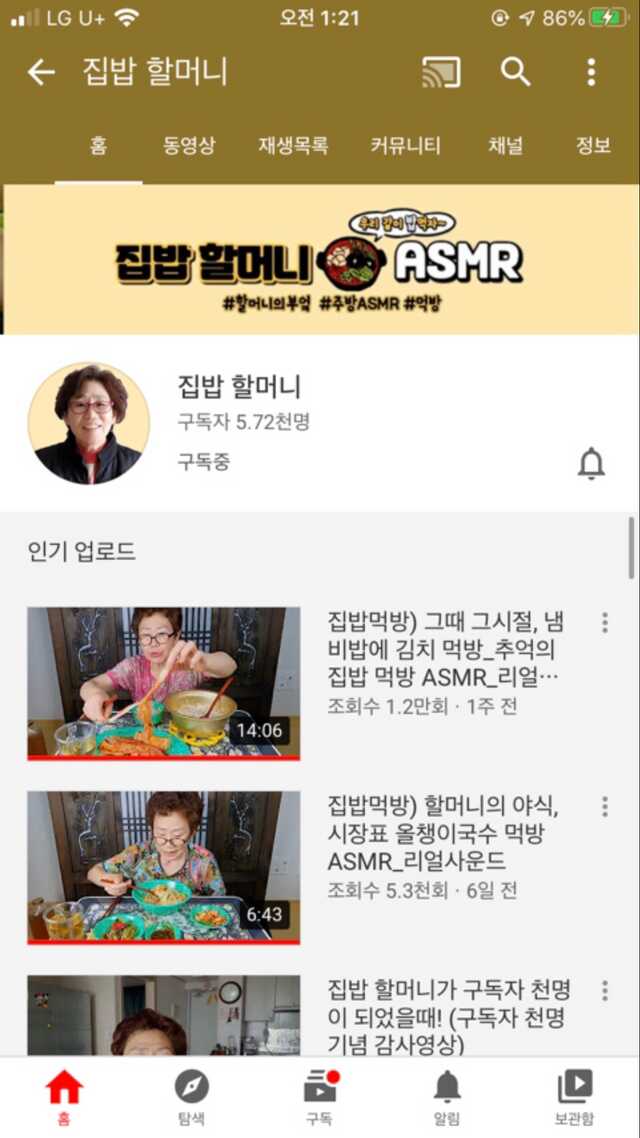Open the cast to device icon
Screen dimensions: 640x1138
point(441,72)
